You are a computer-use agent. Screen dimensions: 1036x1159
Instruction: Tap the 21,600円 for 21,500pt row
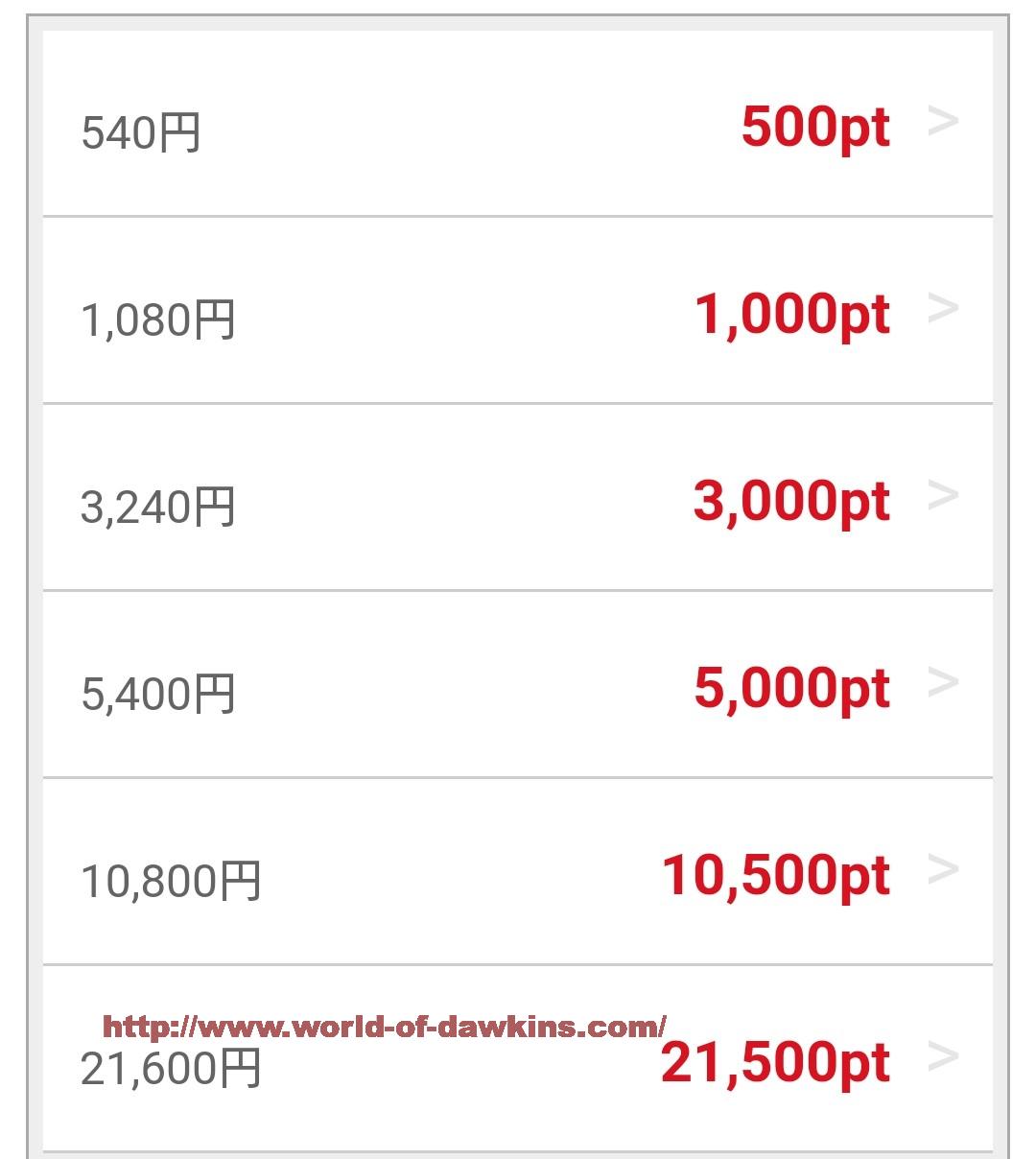pyautogui.click(x=518, y=1061)
